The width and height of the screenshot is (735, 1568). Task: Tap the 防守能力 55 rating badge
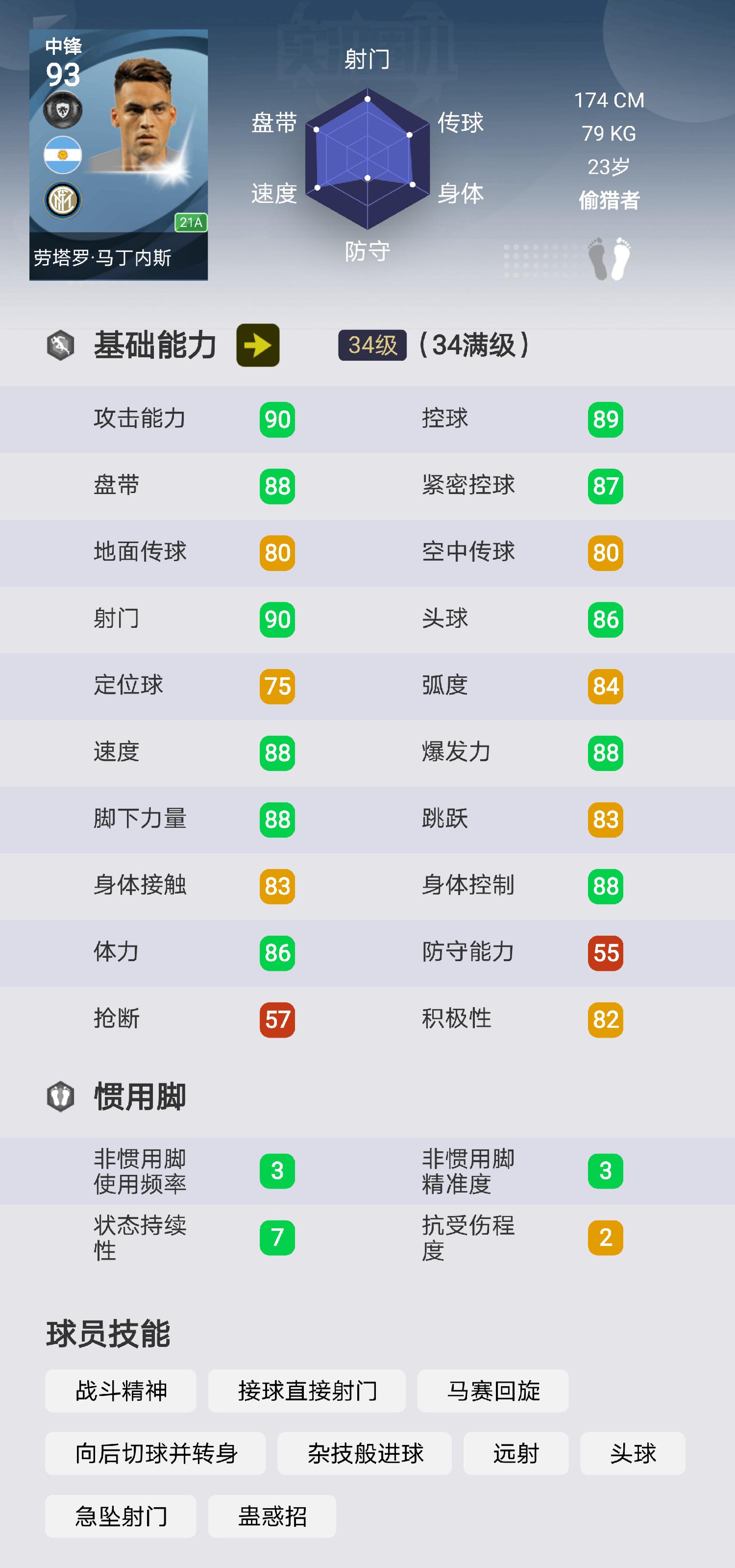click(x=606, y=953)
